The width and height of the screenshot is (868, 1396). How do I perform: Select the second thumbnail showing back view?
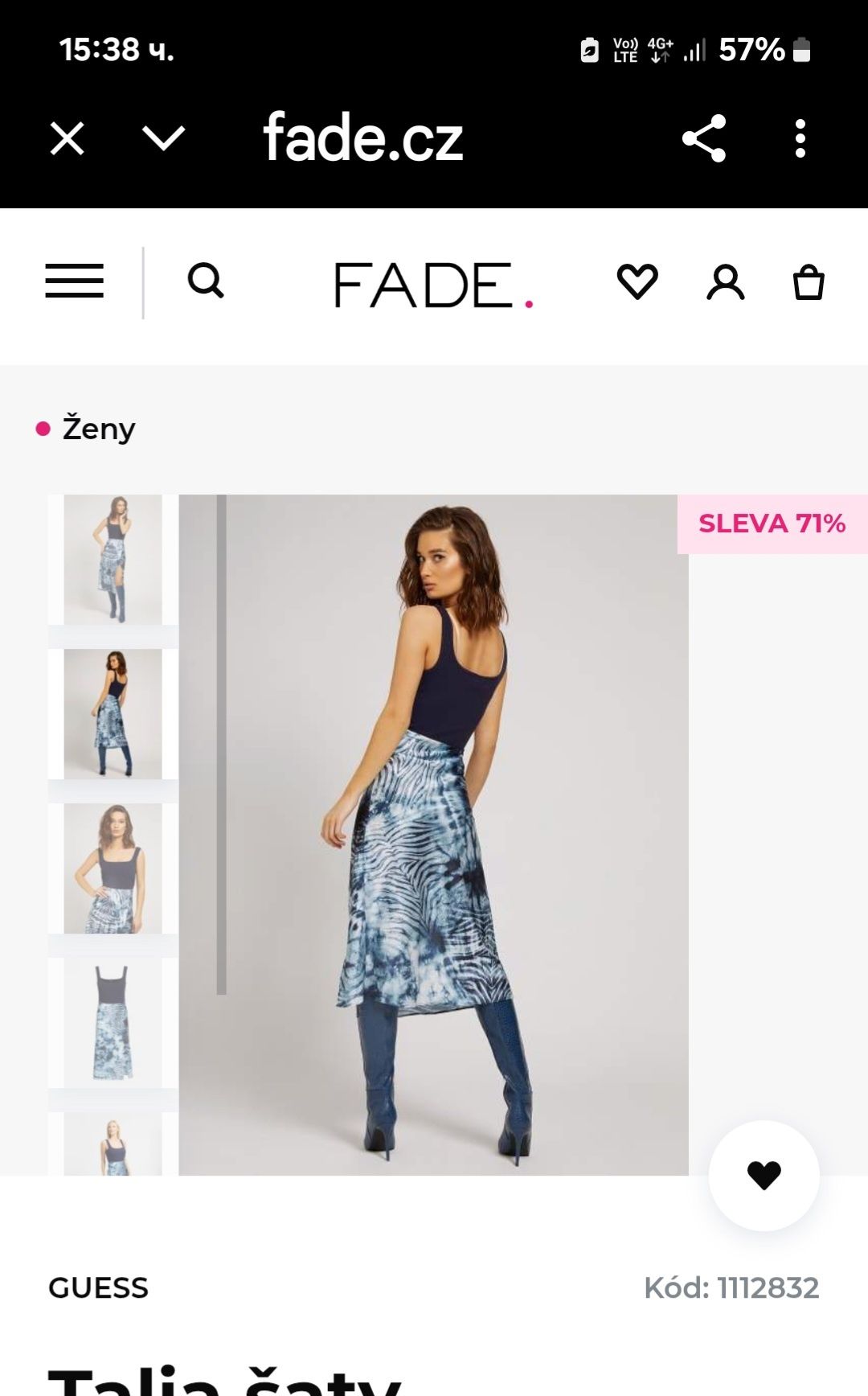click(113, 714)
